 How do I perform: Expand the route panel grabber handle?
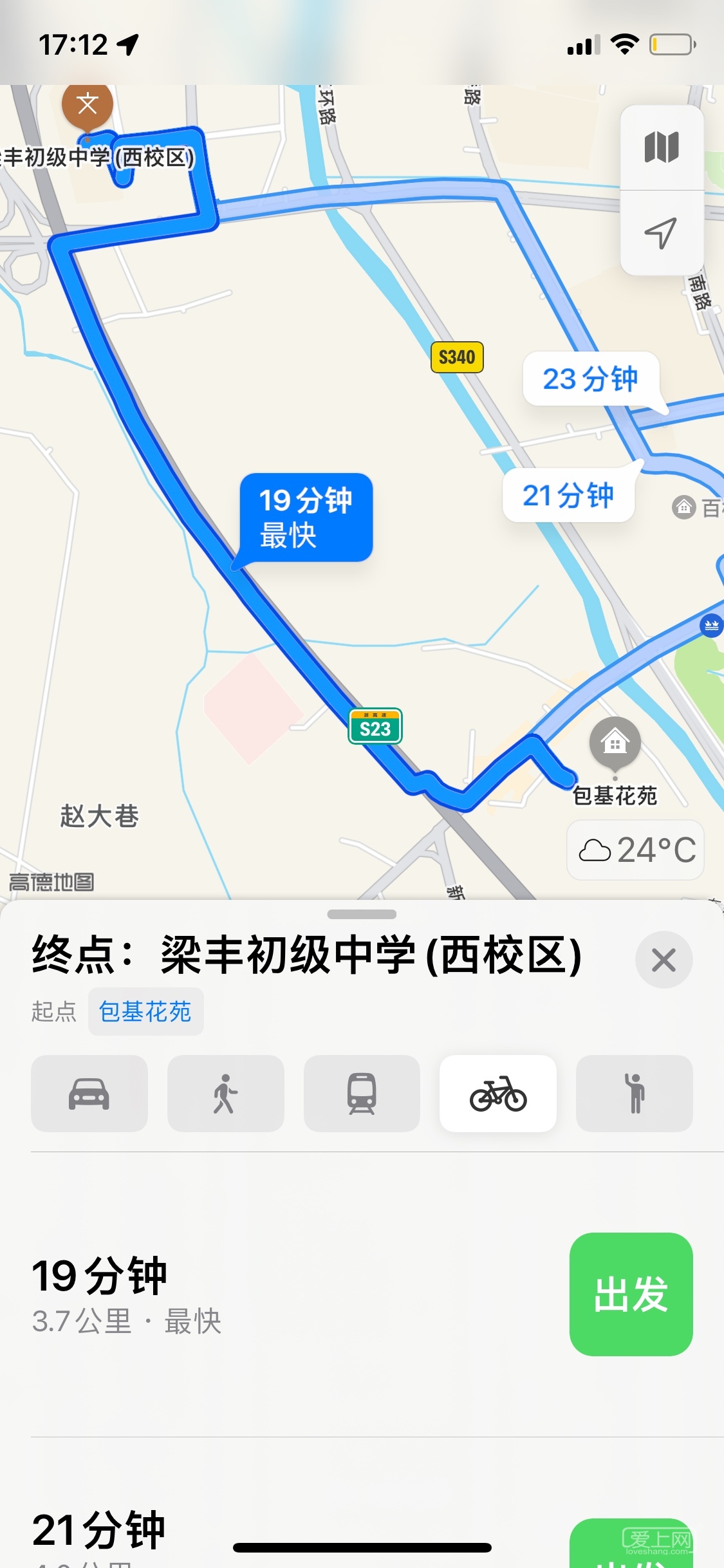(362, 914)
